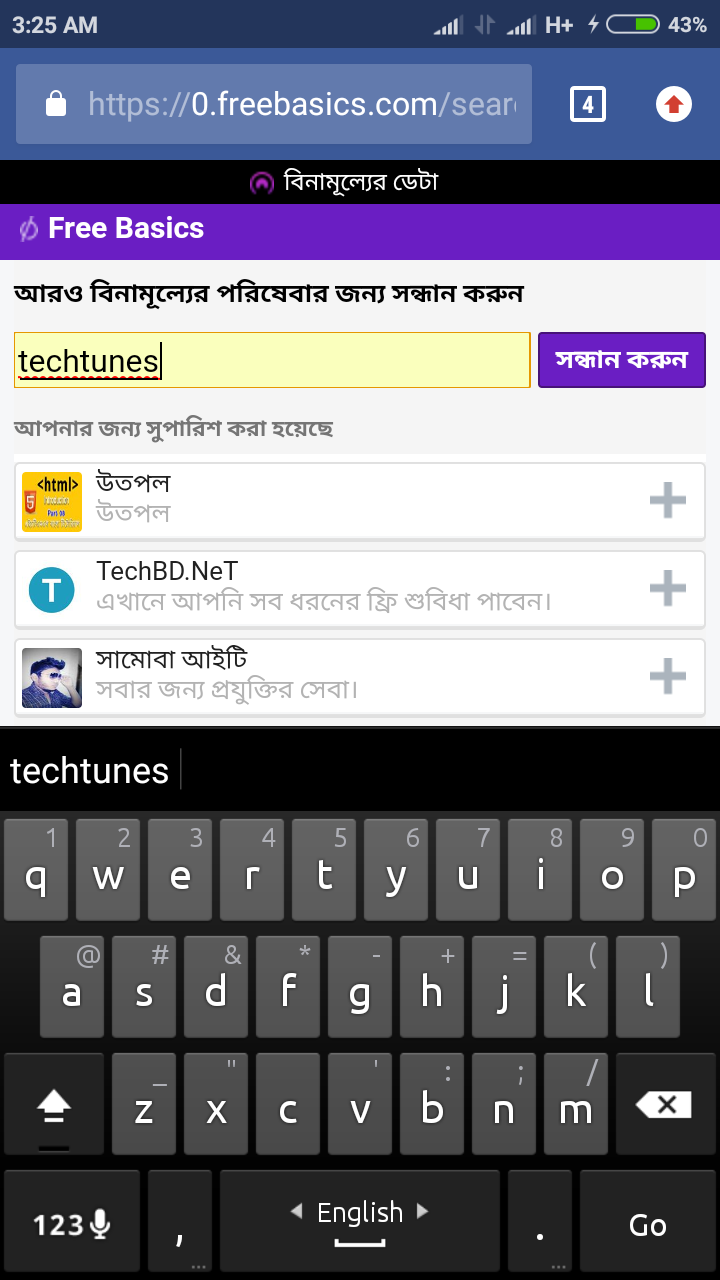
Task: Tap the purple সন্ধান করুন search button
Action: pos(621,360)
